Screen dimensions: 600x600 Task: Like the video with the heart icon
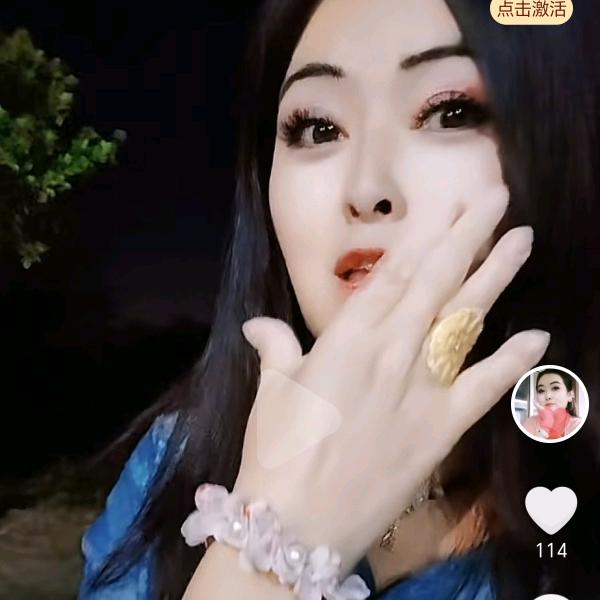pos(551,510)
